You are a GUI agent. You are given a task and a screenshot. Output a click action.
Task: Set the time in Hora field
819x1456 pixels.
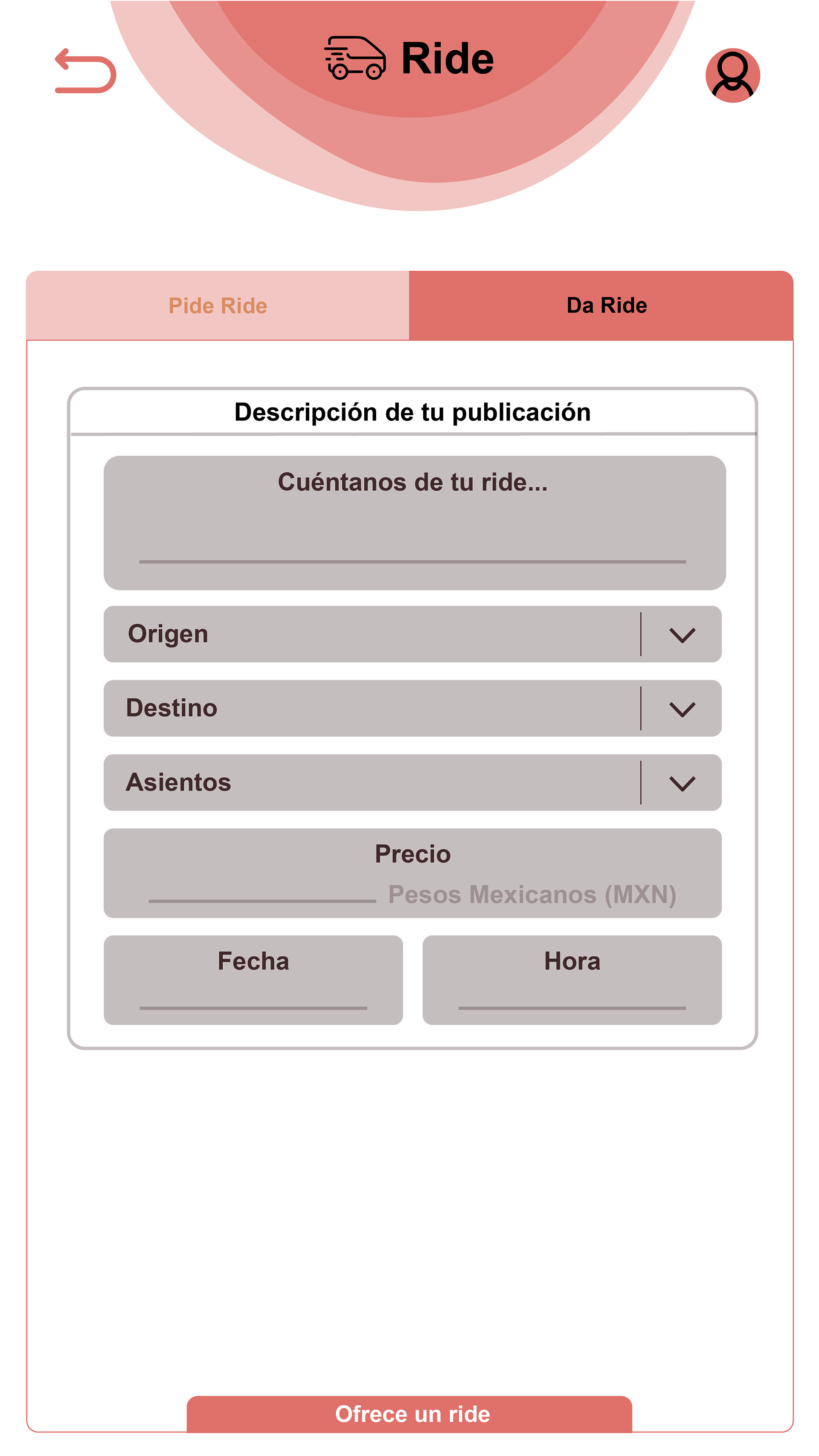click(x=571, y=980)
